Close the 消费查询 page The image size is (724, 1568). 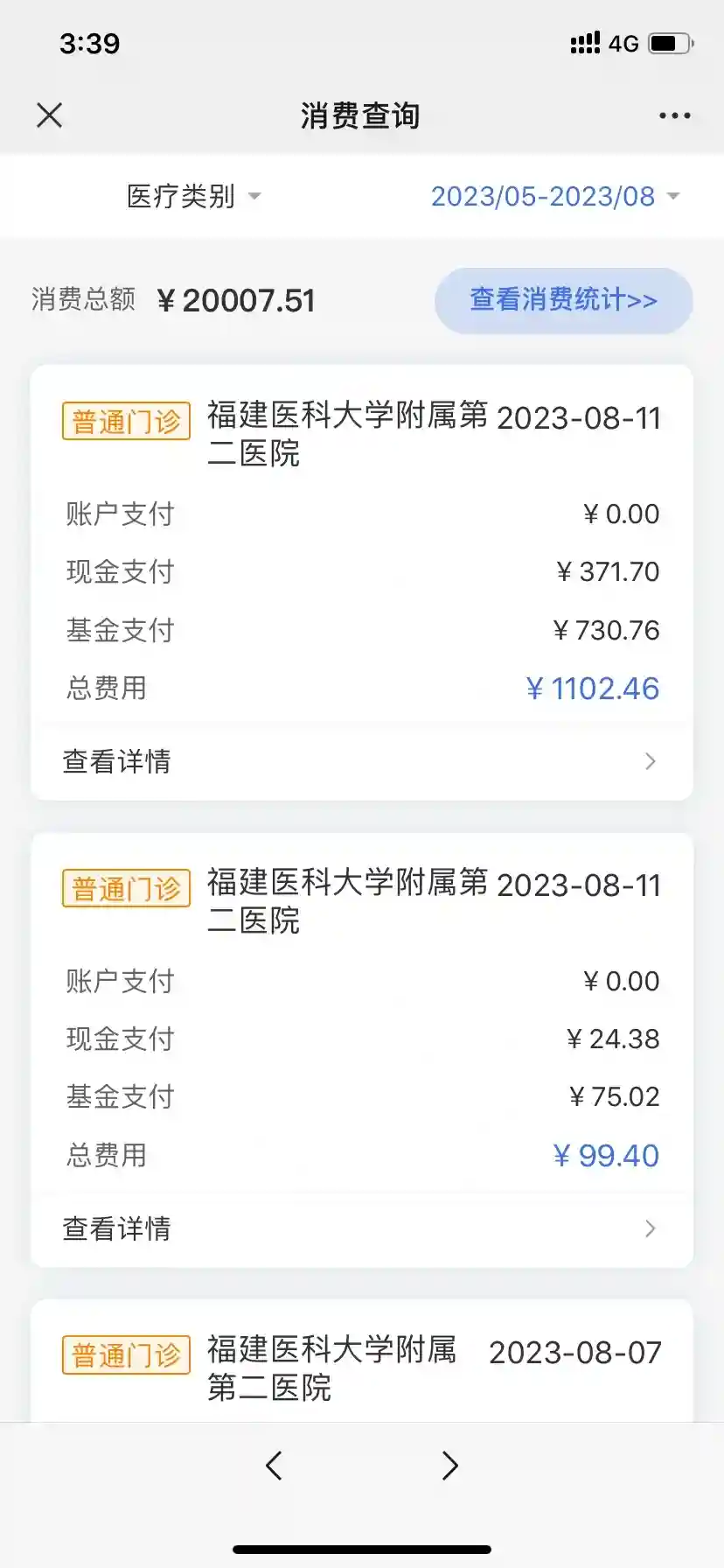click(50, 115)
